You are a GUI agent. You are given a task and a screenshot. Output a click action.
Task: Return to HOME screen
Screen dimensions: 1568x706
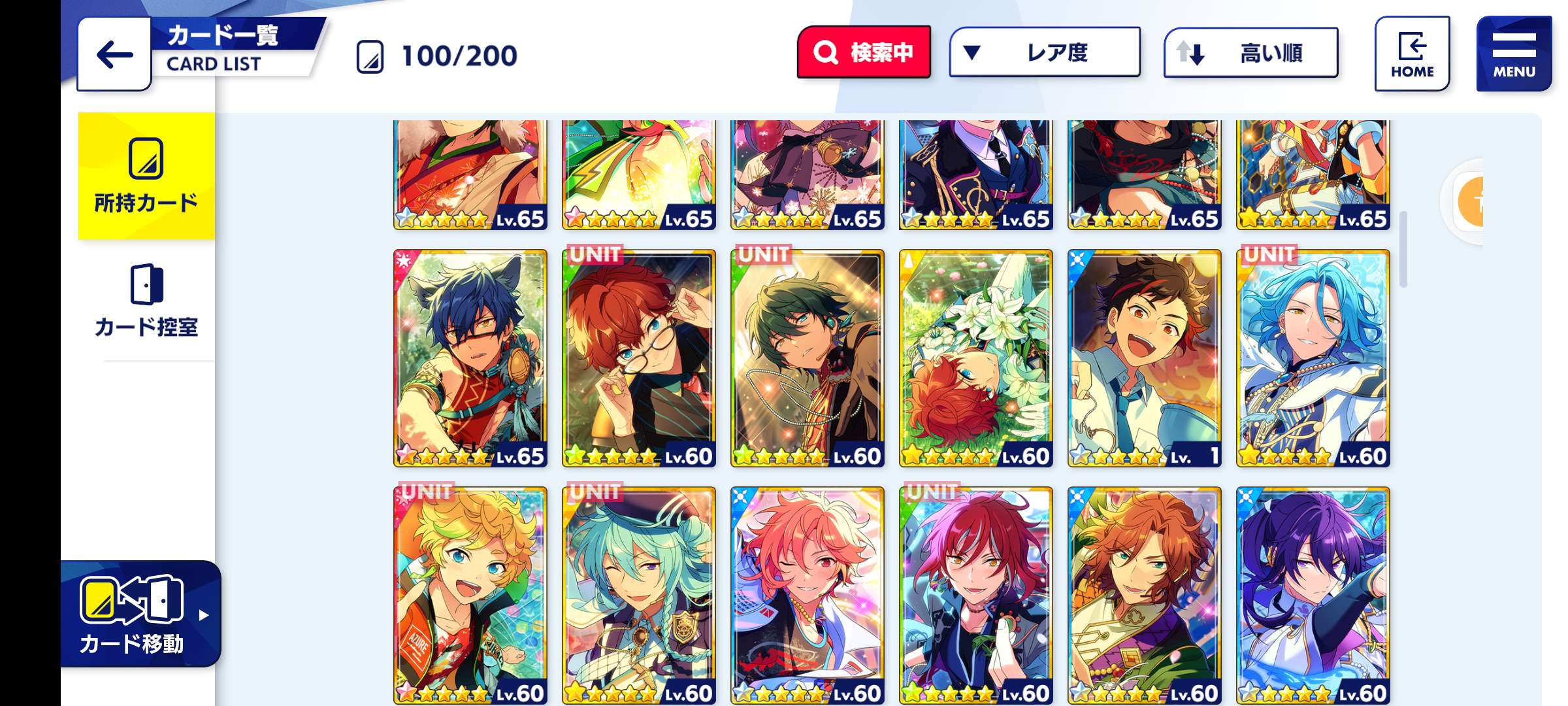pos(1412,54)
